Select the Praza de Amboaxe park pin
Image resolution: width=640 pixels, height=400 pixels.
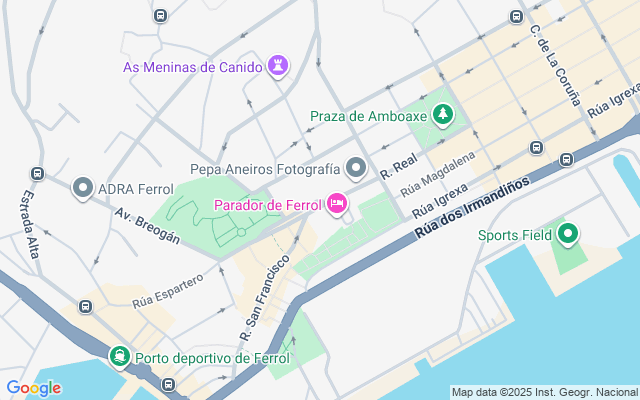pos(442,116)
